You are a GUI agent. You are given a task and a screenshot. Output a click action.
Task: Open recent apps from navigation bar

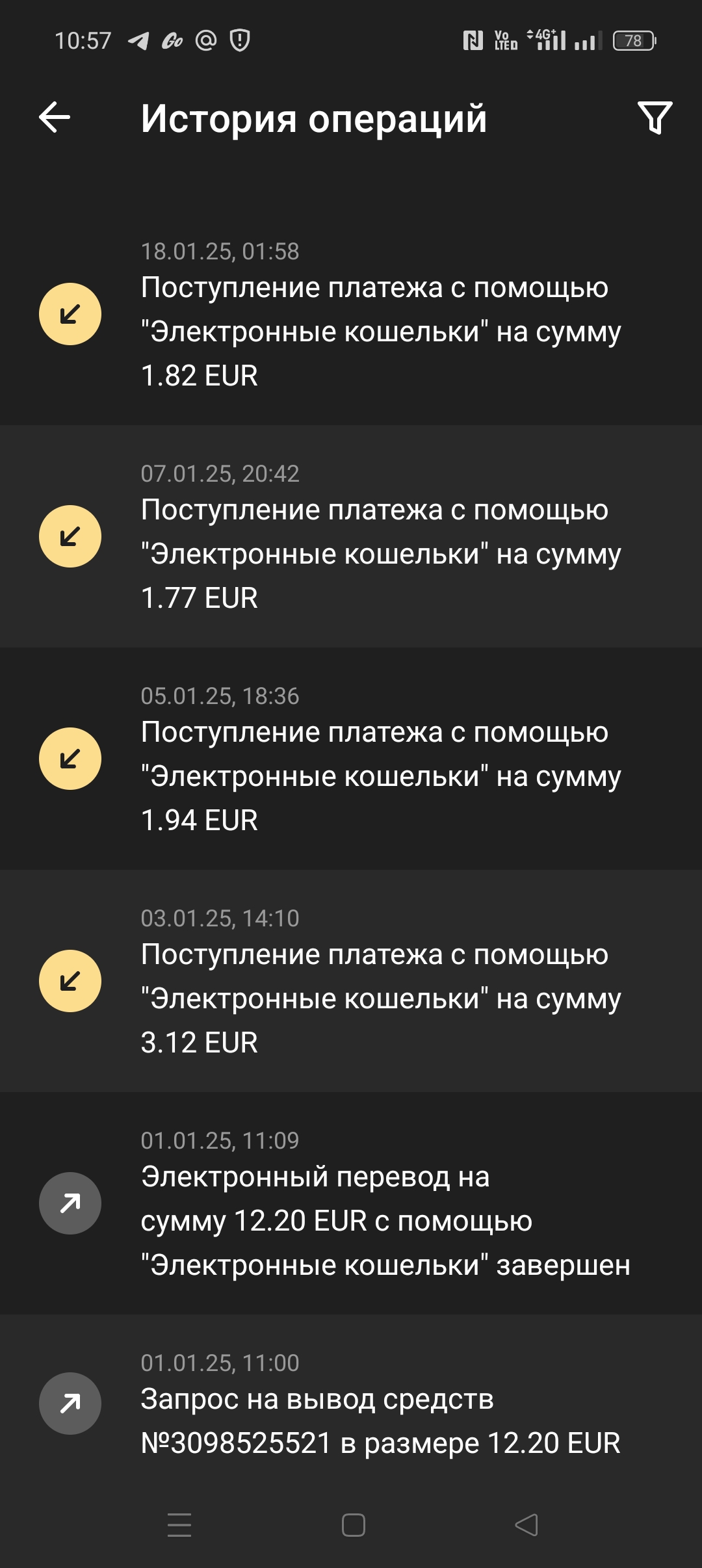coord(179,1525)
